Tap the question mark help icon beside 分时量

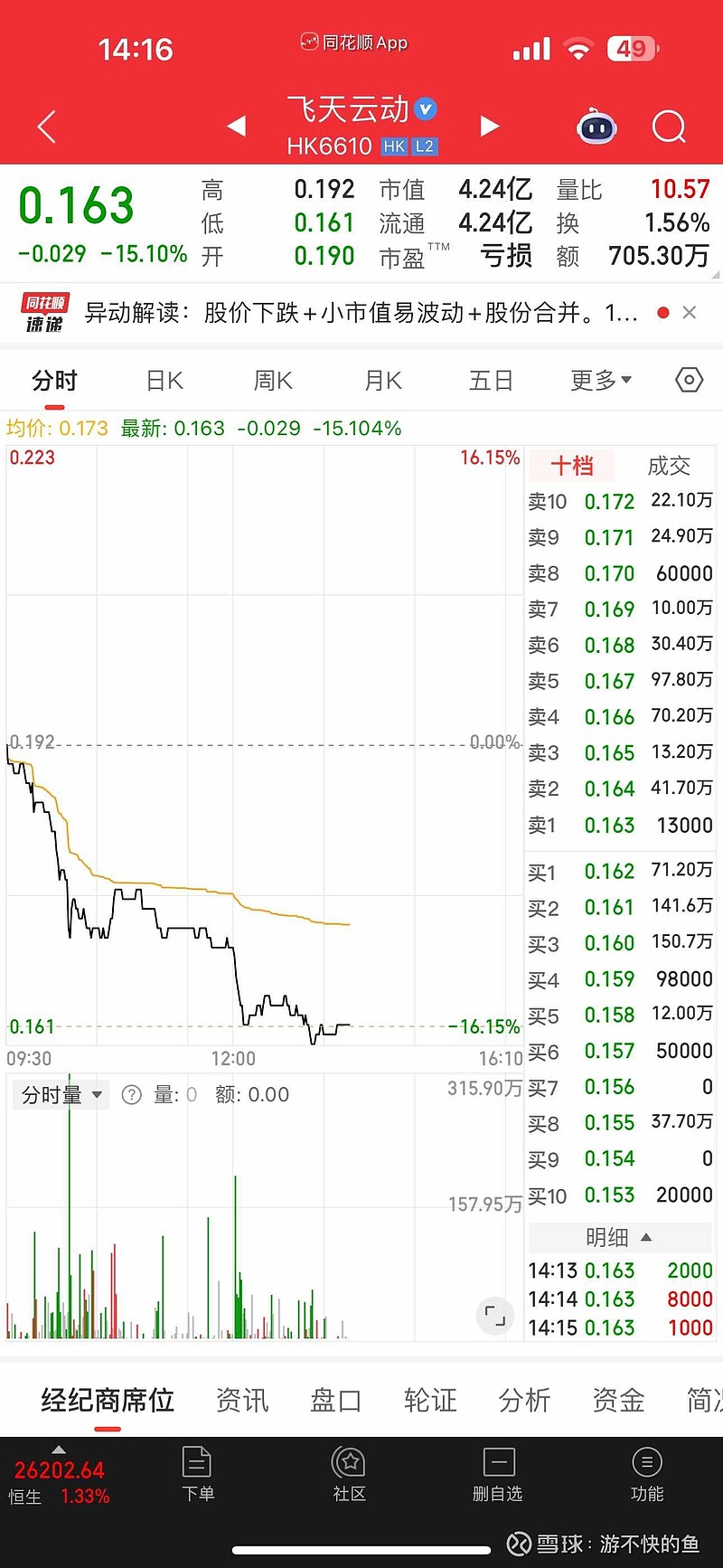click(x=132, y=1094)
